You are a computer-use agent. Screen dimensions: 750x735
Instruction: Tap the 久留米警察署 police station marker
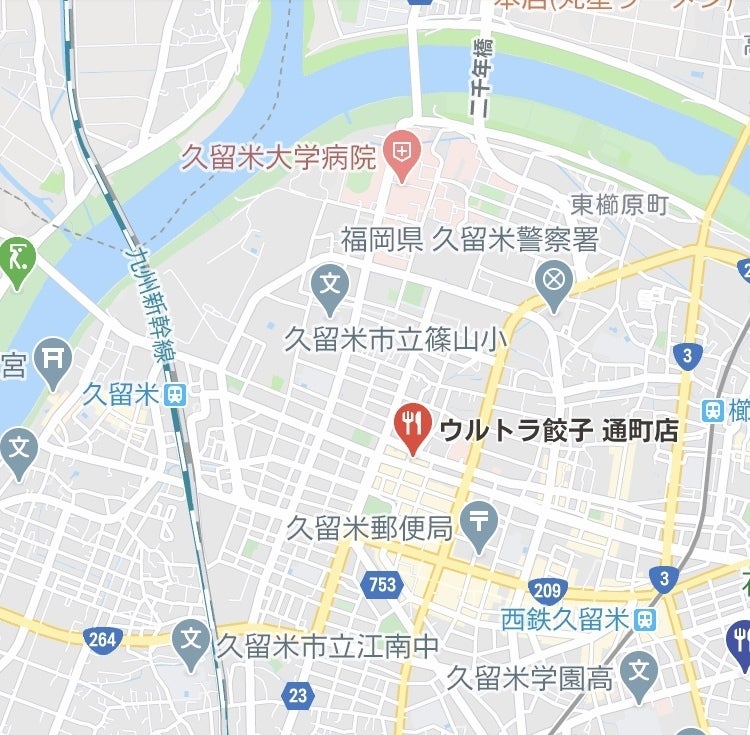pyautogui.click(x=553, y=280)
